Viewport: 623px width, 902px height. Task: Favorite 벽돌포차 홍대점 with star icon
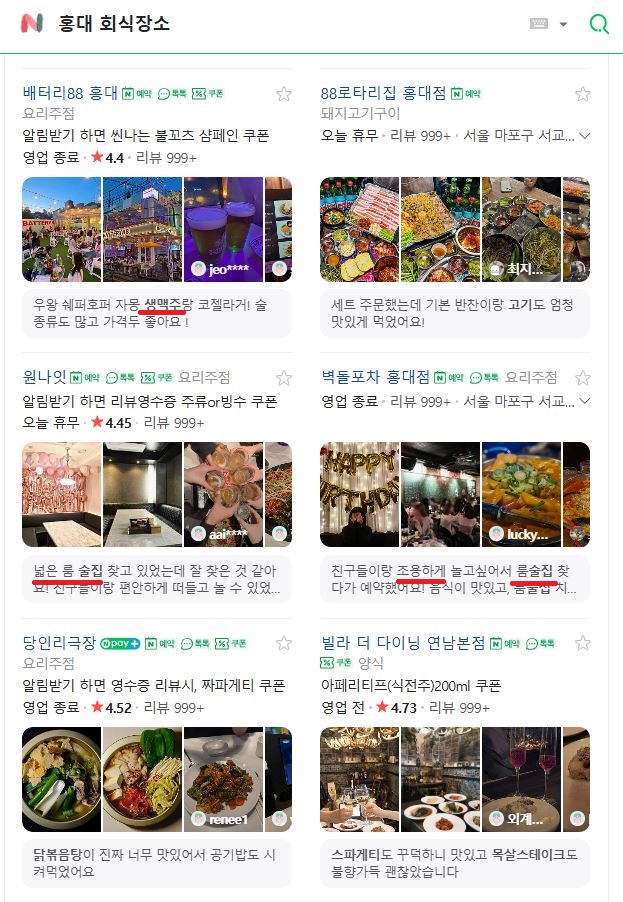point(583,378)
